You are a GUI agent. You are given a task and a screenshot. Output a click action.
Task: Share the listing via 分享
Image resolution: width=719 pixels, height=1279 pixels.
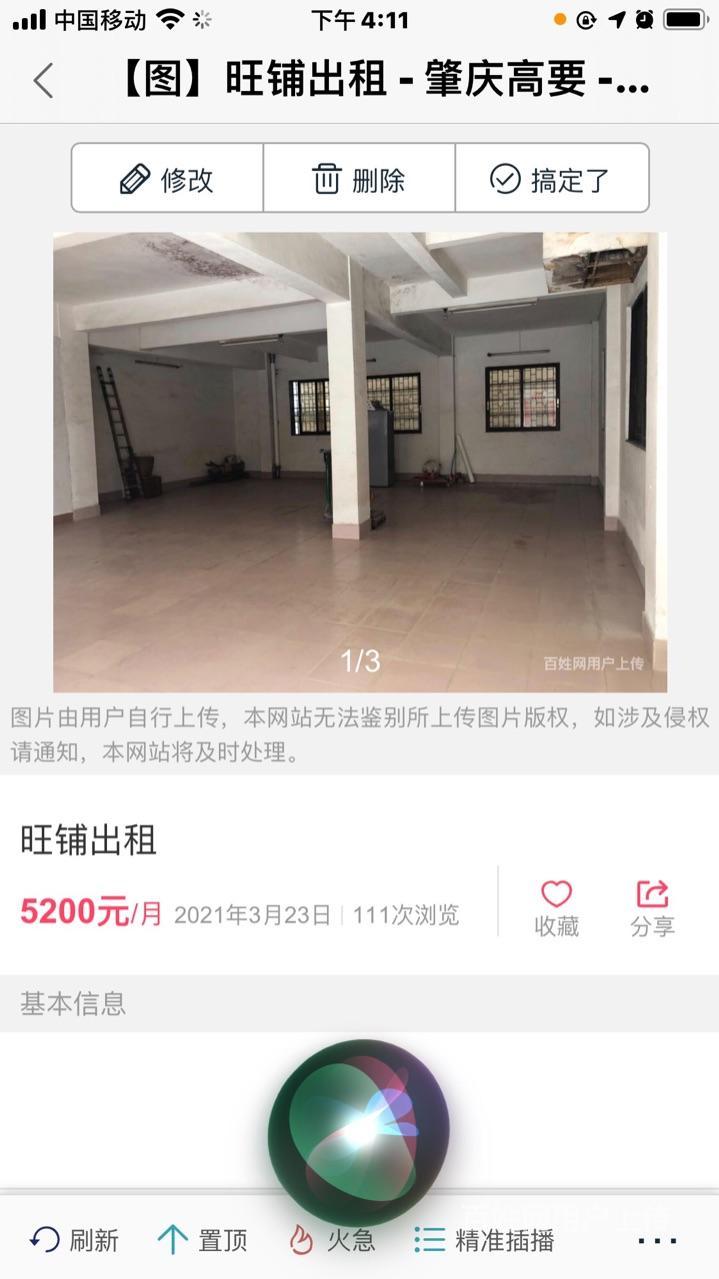tap(652, 908)
